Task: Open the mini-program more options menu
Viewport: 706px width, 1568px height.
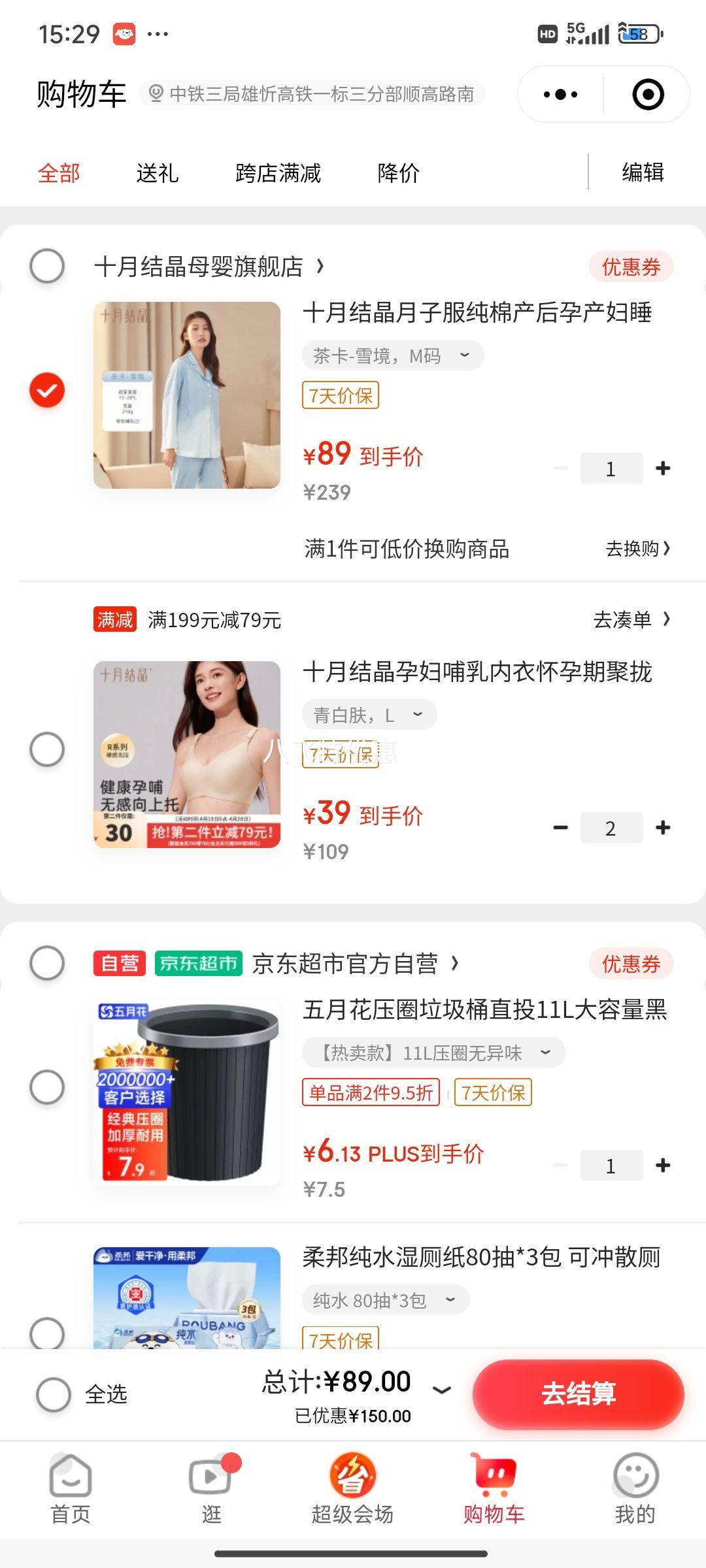Action: (560, 94)
